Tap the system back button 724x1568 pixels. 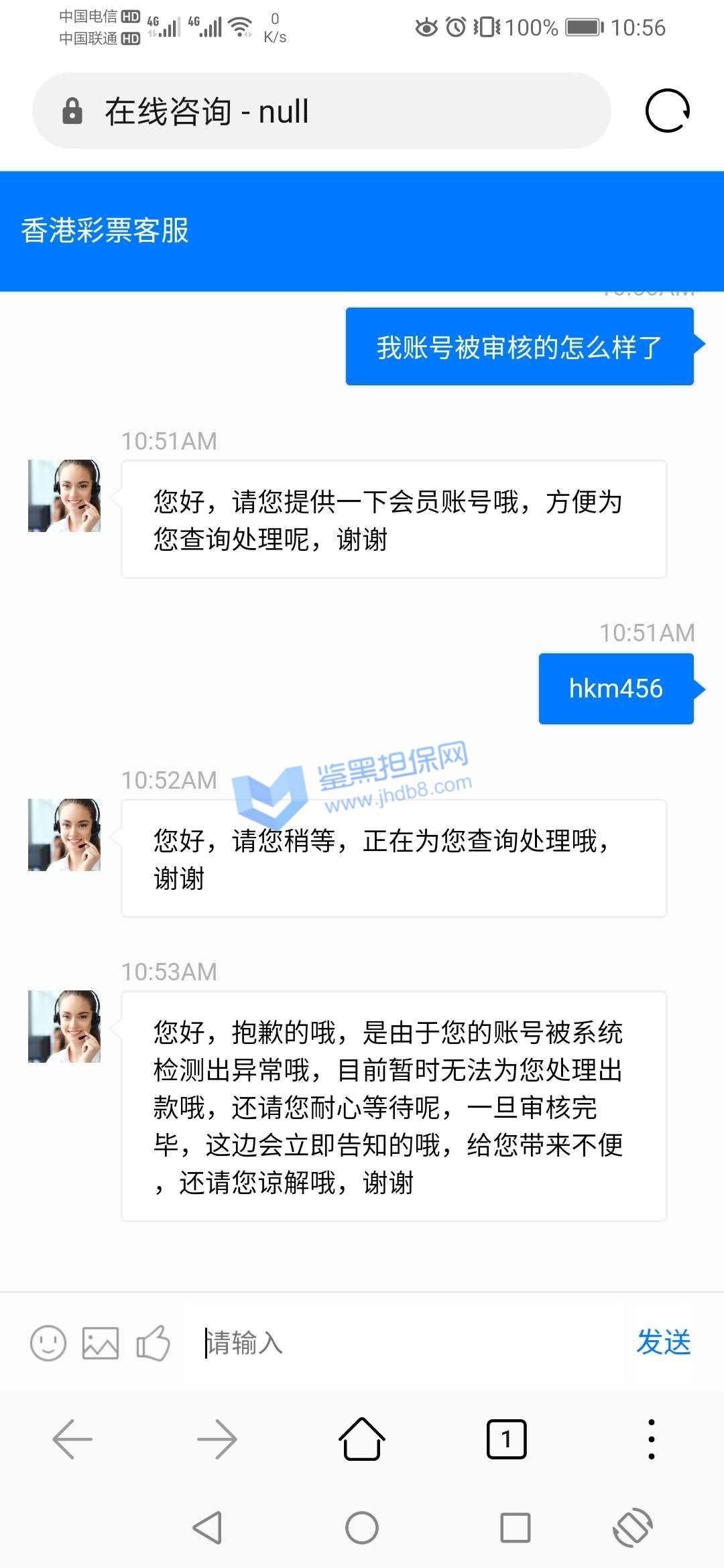(x=208, y=1528)
